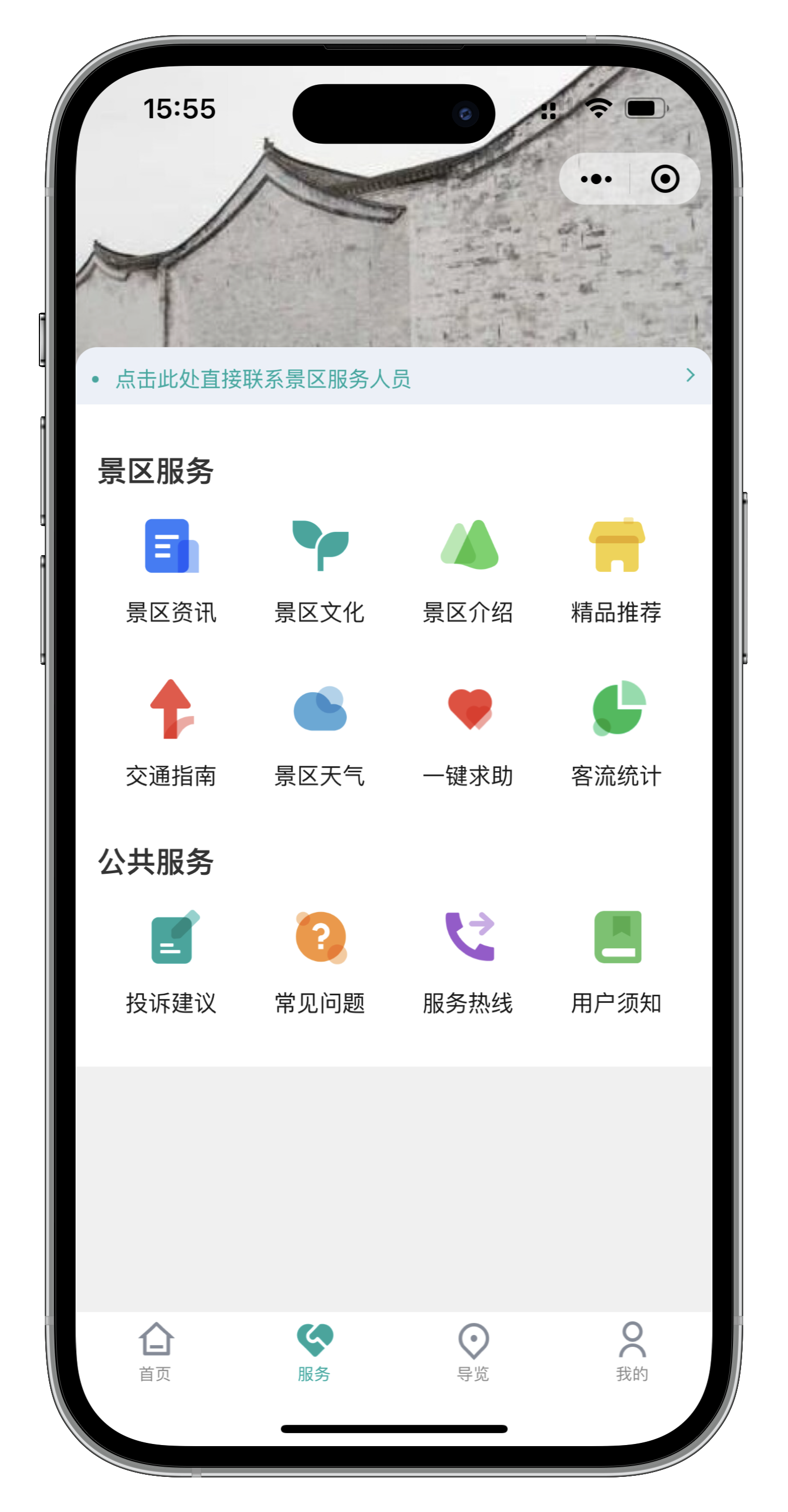The image size is (788, 1512).
Task: Check 景区天气 weather
Action: [x=320, y=733]
